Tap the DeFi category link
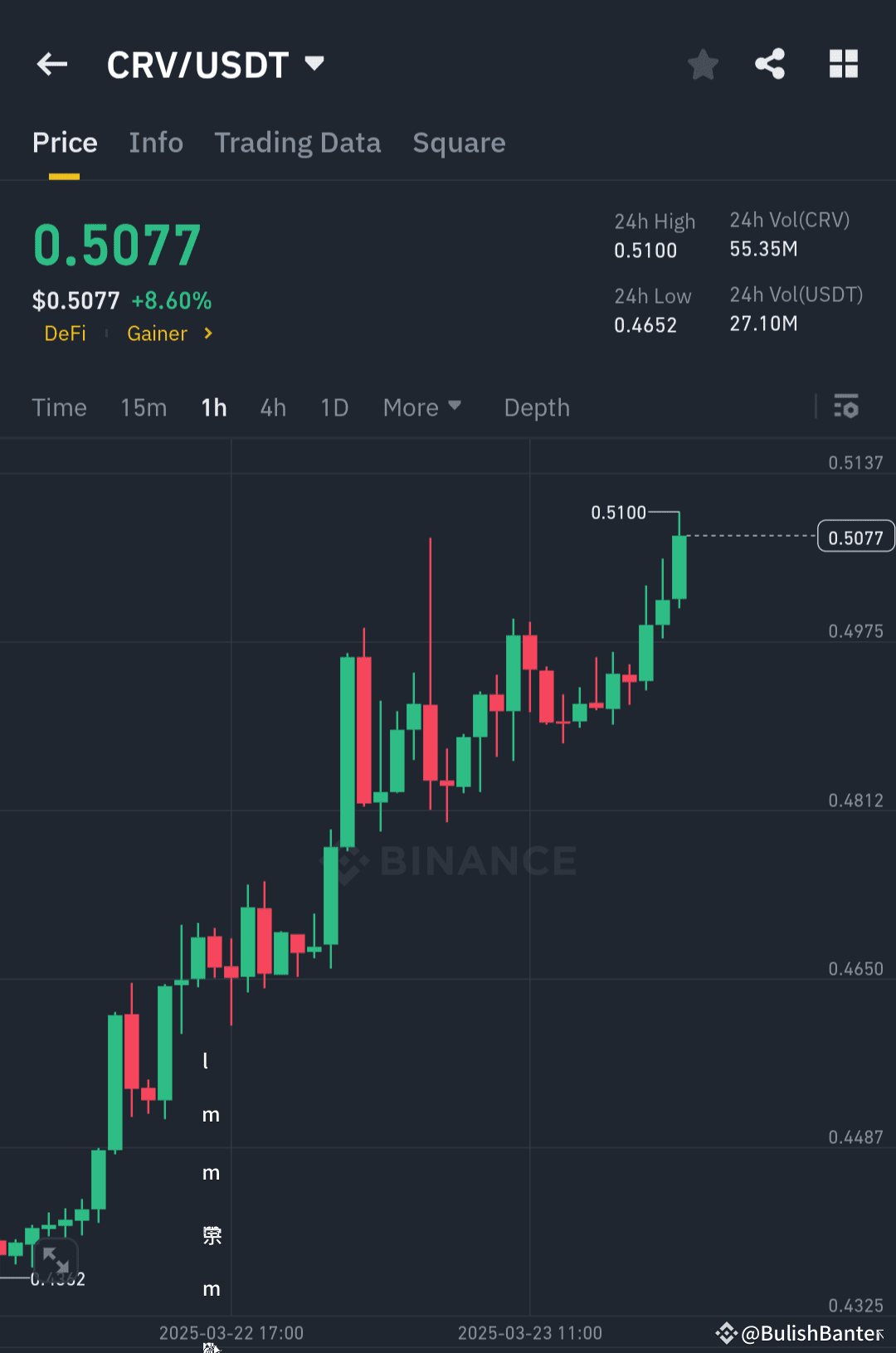The height and width of the screenshot is (1353, 896). (x=65, y=333)
